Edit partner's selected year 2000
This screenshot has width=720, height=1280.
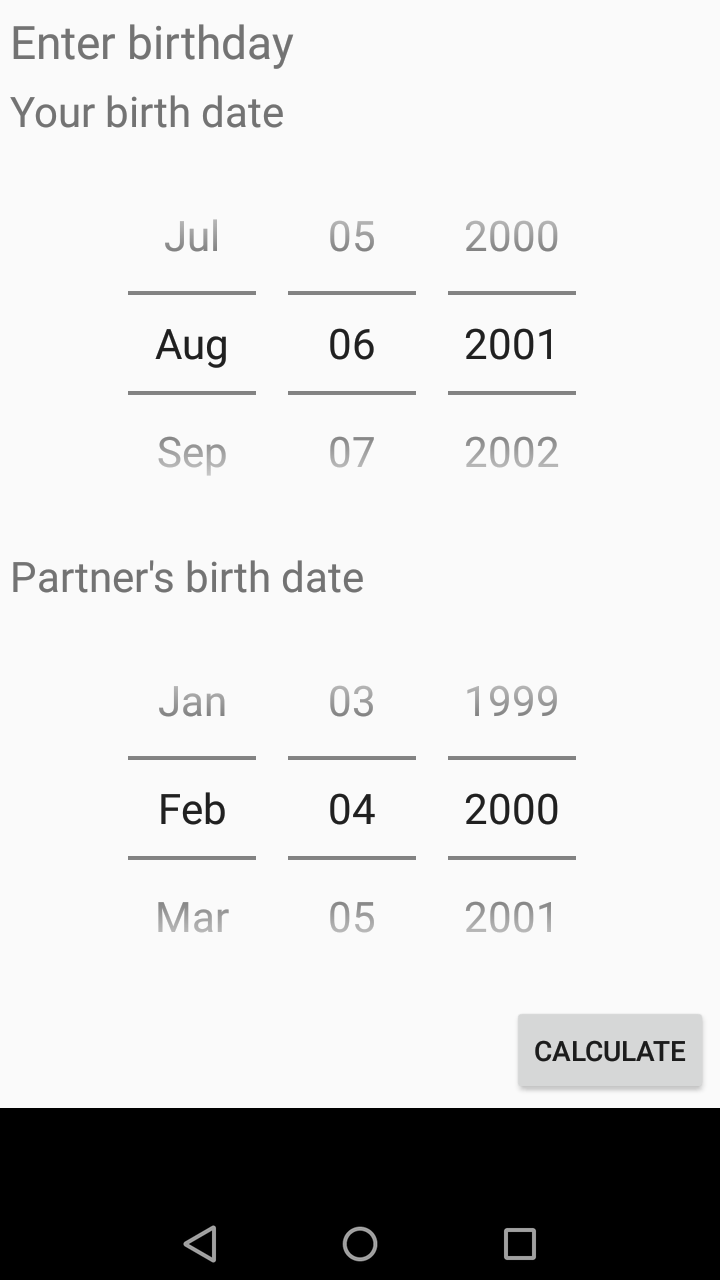(511, 809)
